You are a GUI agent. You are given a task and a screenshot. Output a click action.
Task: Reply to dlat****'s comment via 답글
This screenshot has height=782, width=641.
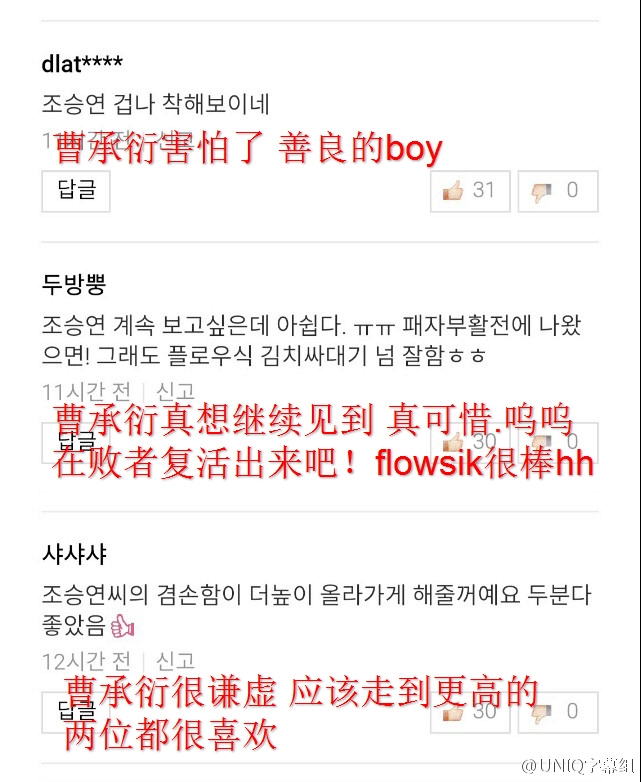tap(76, 191)
